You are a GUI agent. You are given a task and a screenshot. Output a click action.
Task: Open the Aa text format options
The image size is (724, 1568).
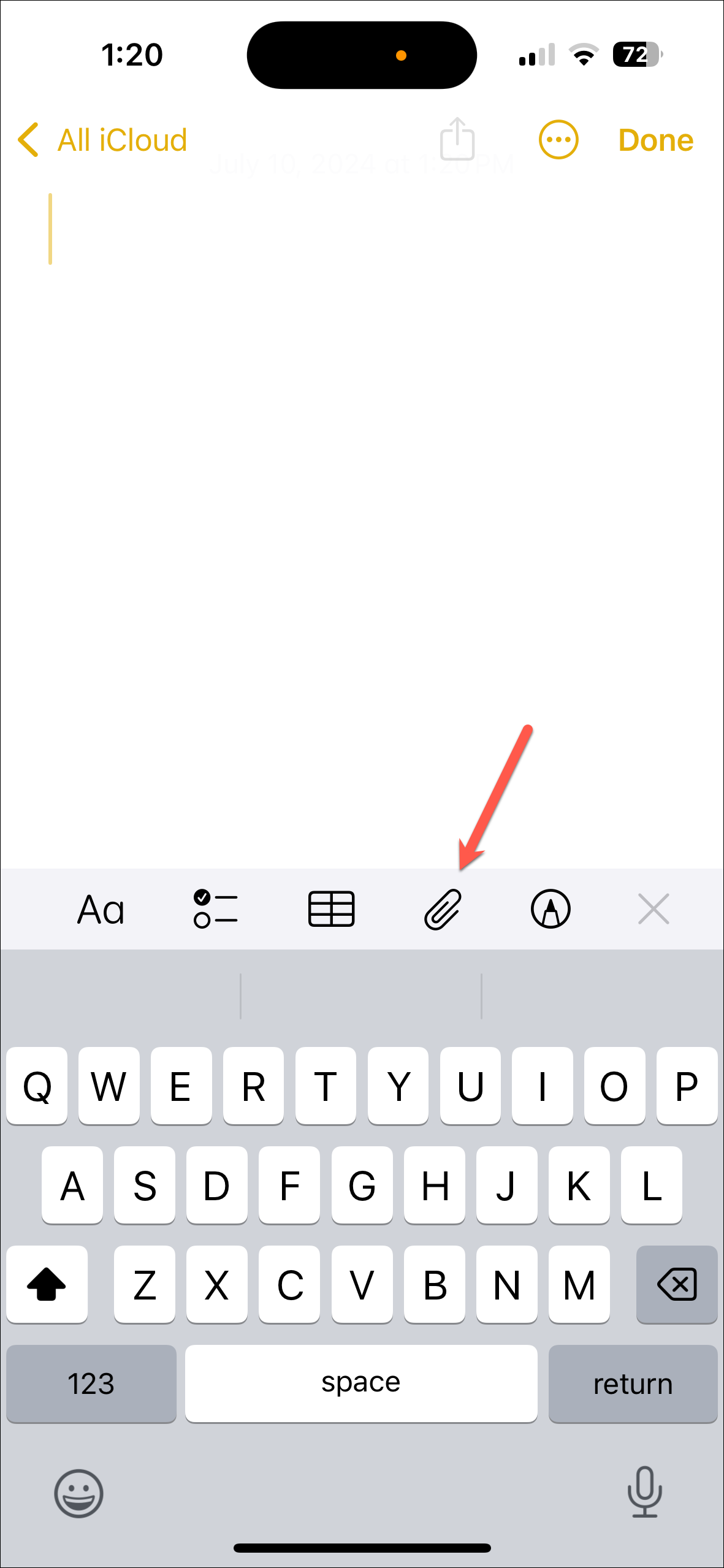click(101, 909)
